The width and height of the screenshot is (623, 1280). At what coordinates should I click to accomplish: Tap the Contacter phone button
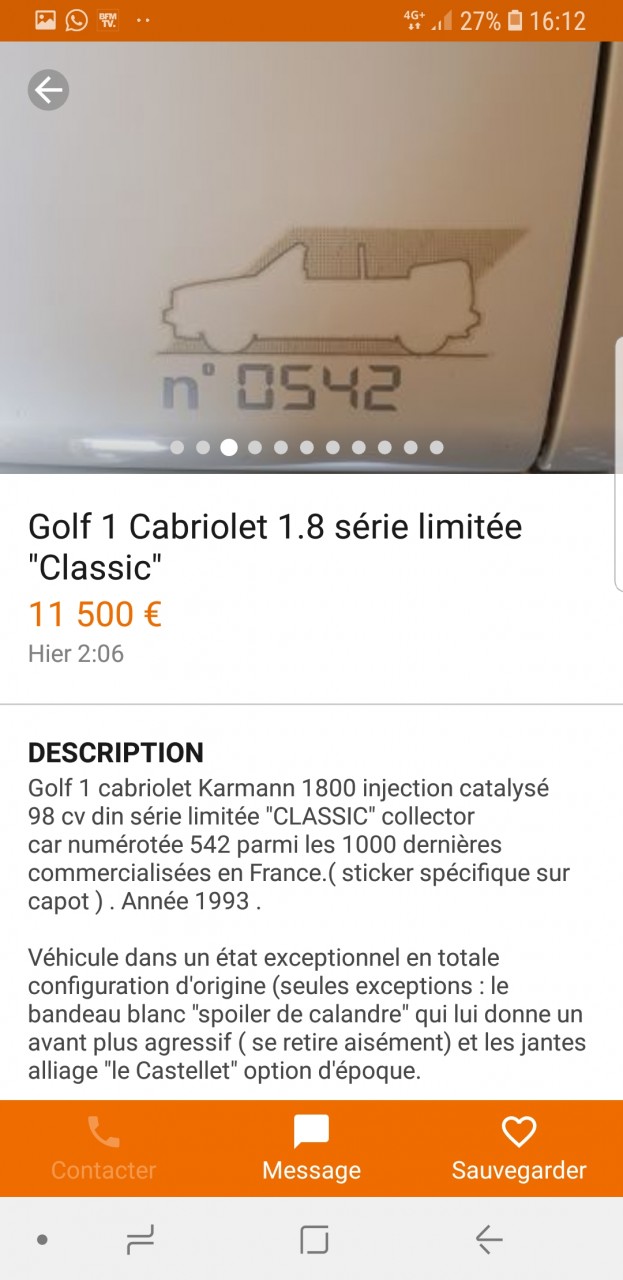click(x=104, y=1148)
